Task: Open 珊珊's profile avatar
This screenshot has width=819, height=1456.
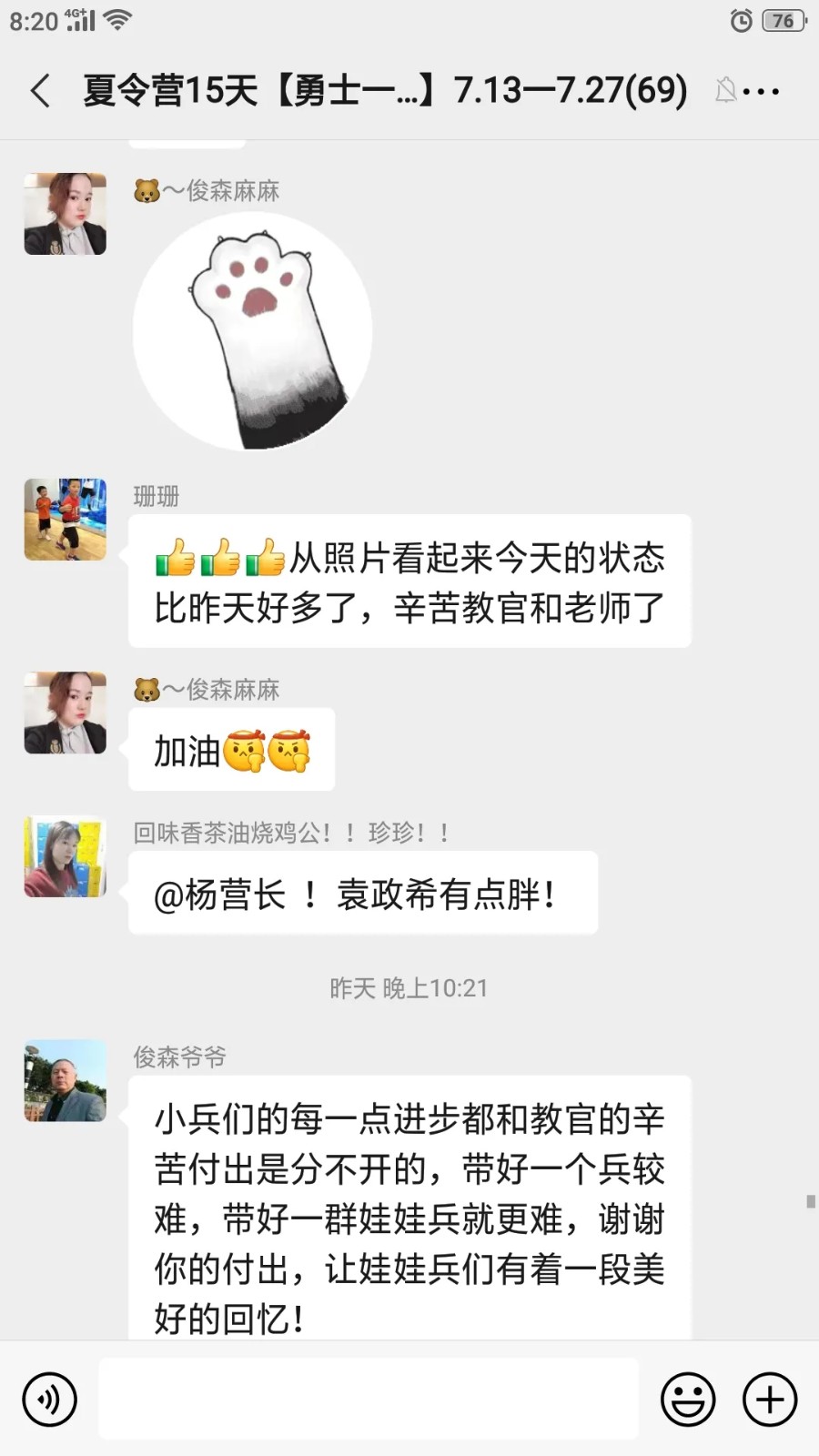Action: coord(66,520)
